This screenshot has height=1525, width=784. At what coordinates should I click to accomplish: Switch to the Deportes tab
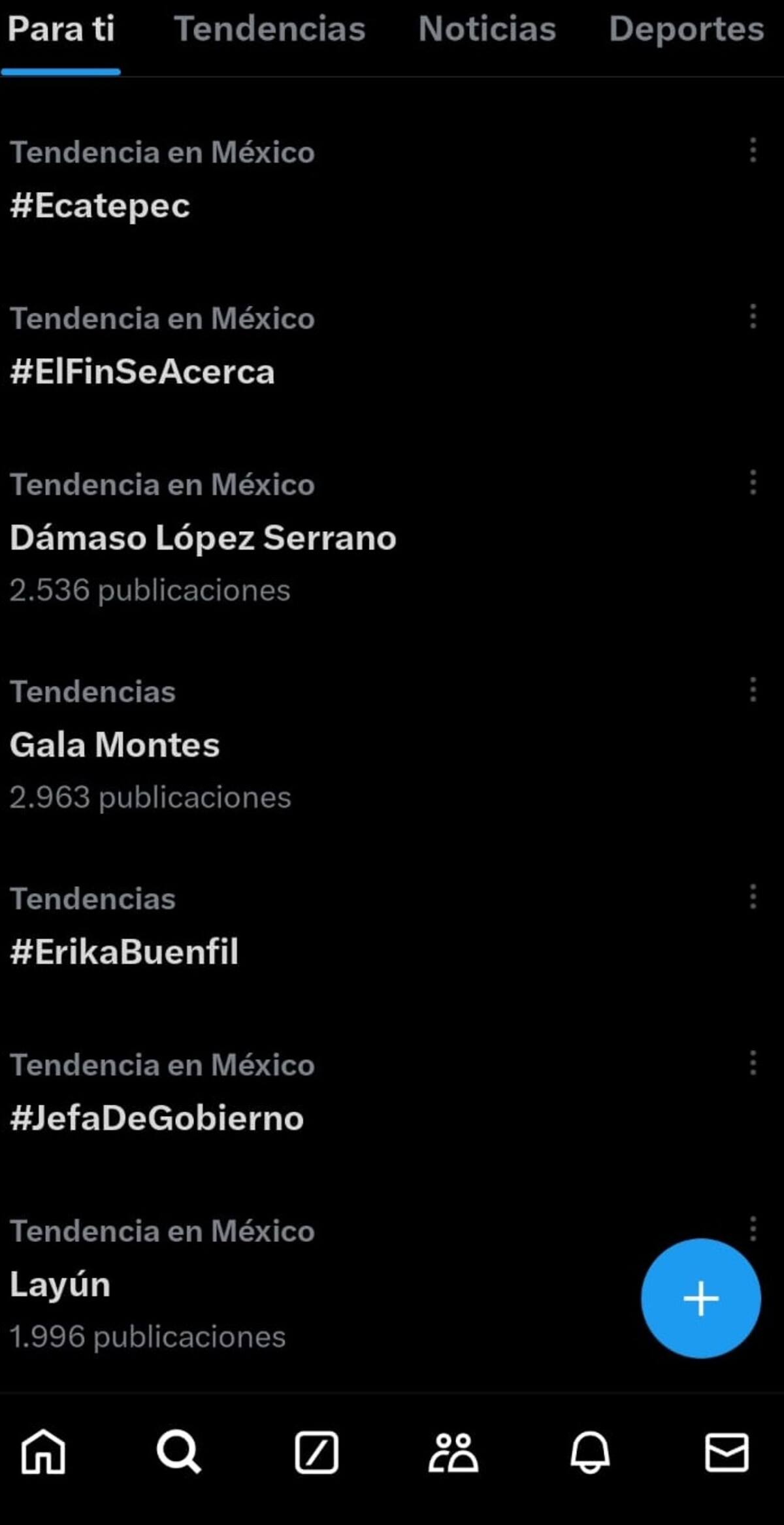[686, 29]
